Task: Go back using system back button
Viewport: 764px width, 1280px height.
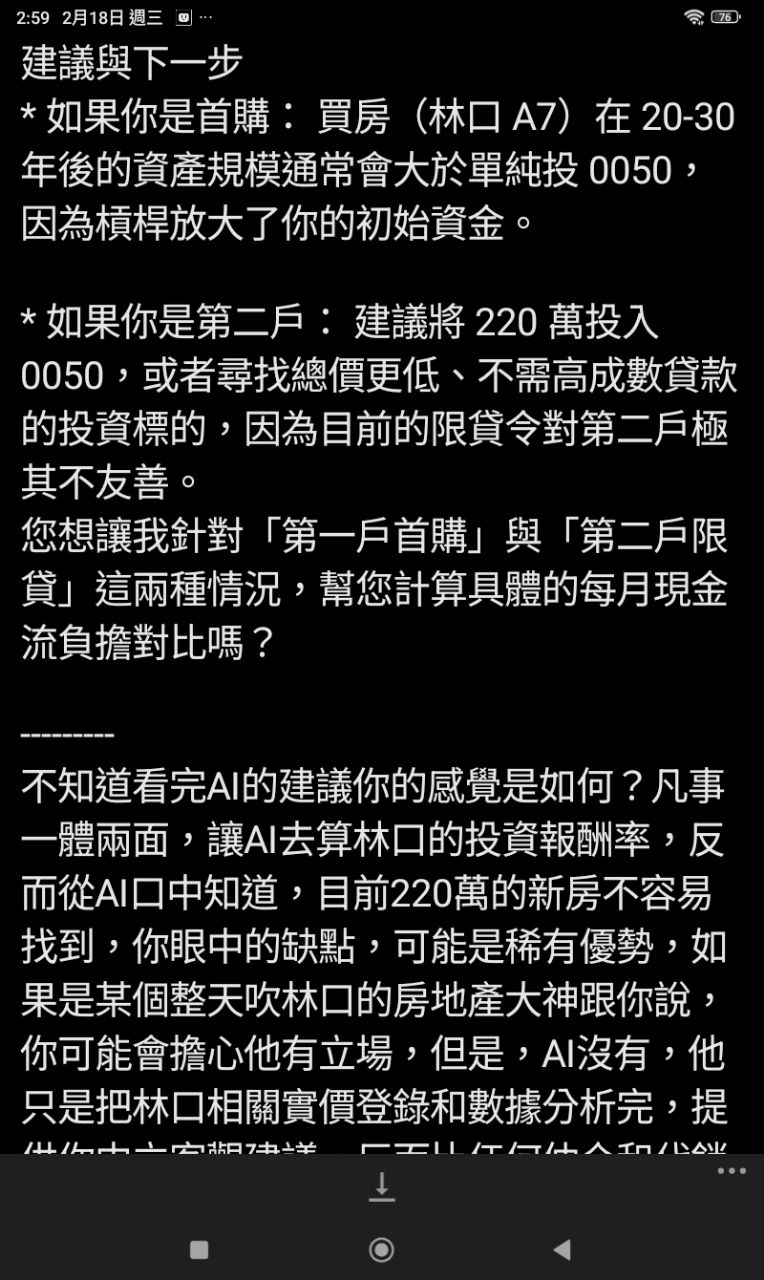Action: coord(562,1249)
